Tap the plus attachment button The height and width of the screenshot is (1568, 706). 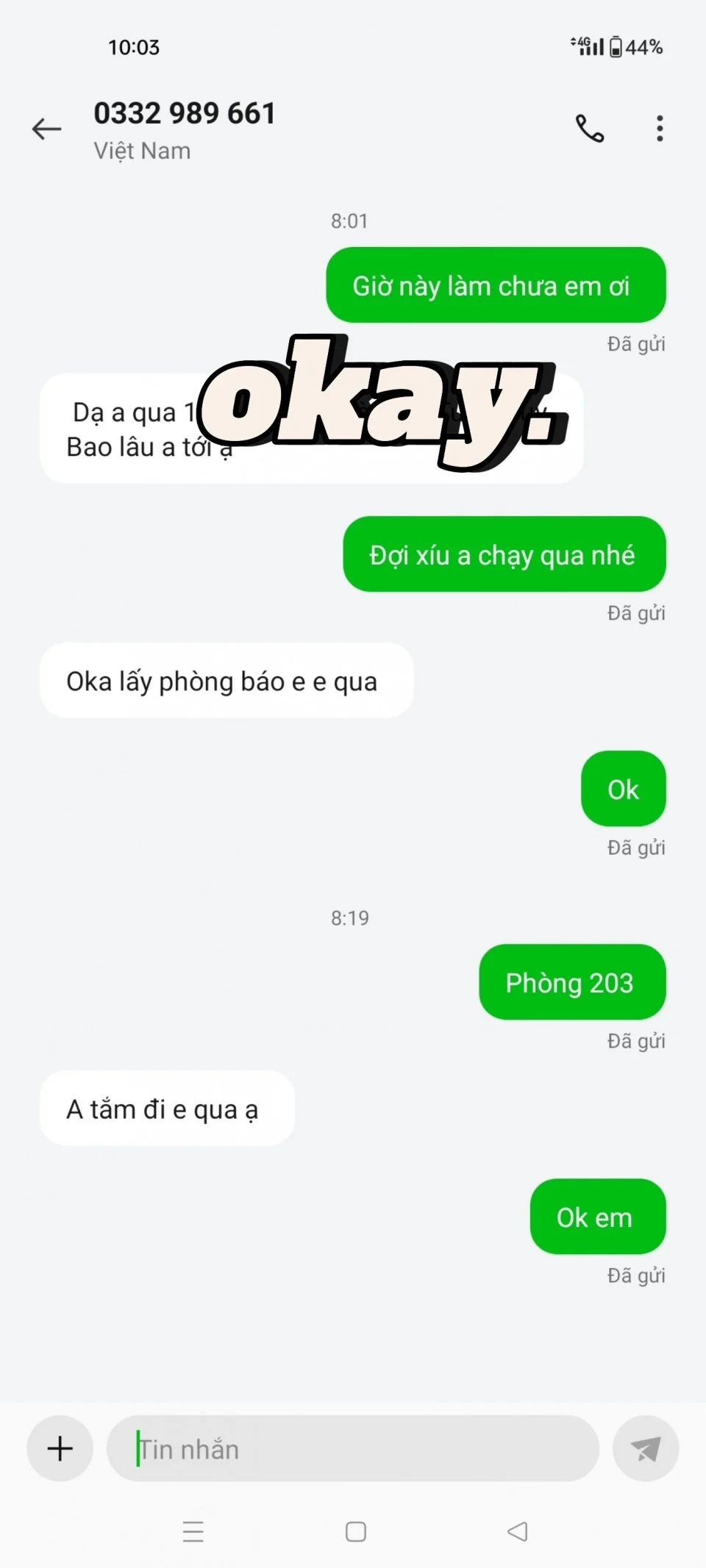(60, 1449)
